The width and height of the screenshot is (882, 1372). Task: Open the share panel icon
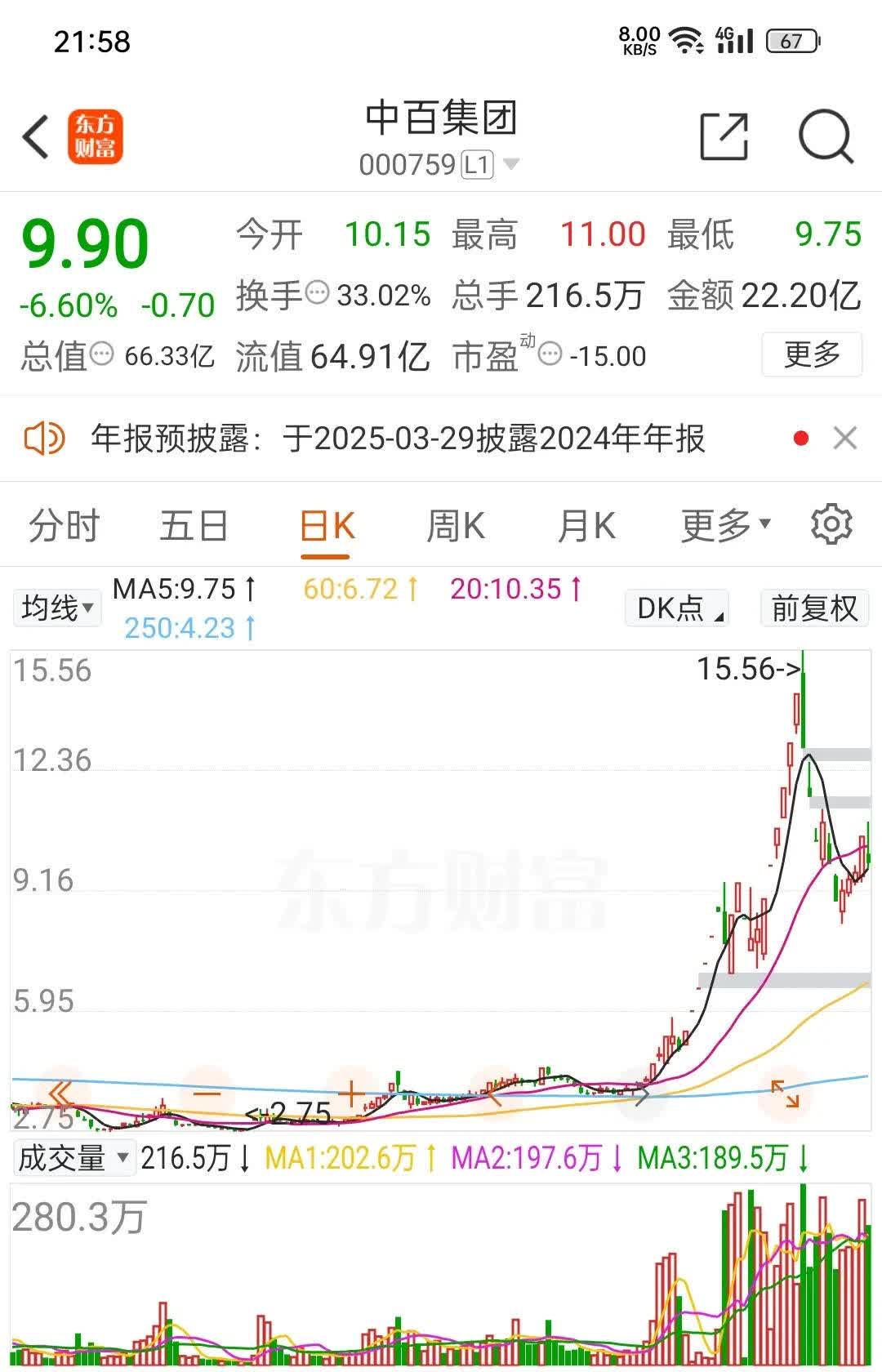click(725, 135)
